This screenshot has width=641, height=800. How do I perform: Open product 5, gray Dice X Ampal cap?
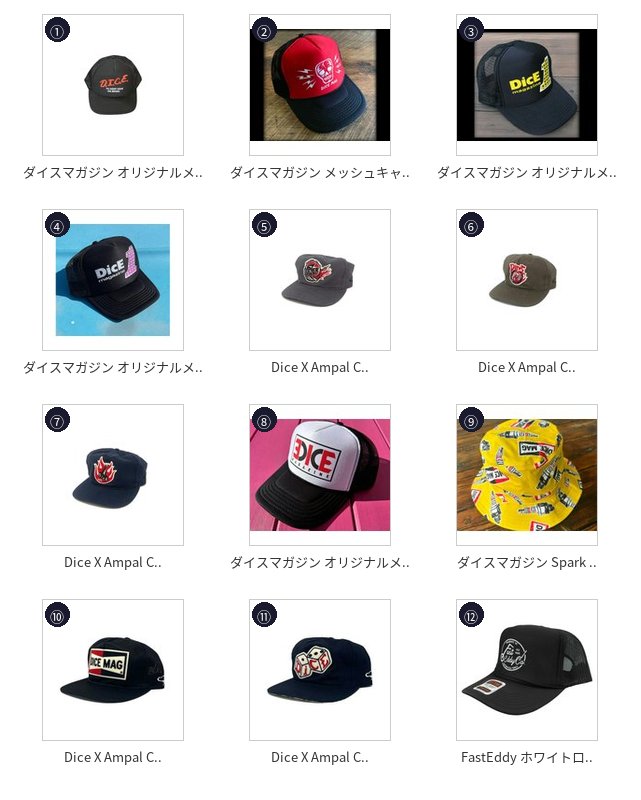[x=320, y=280]
